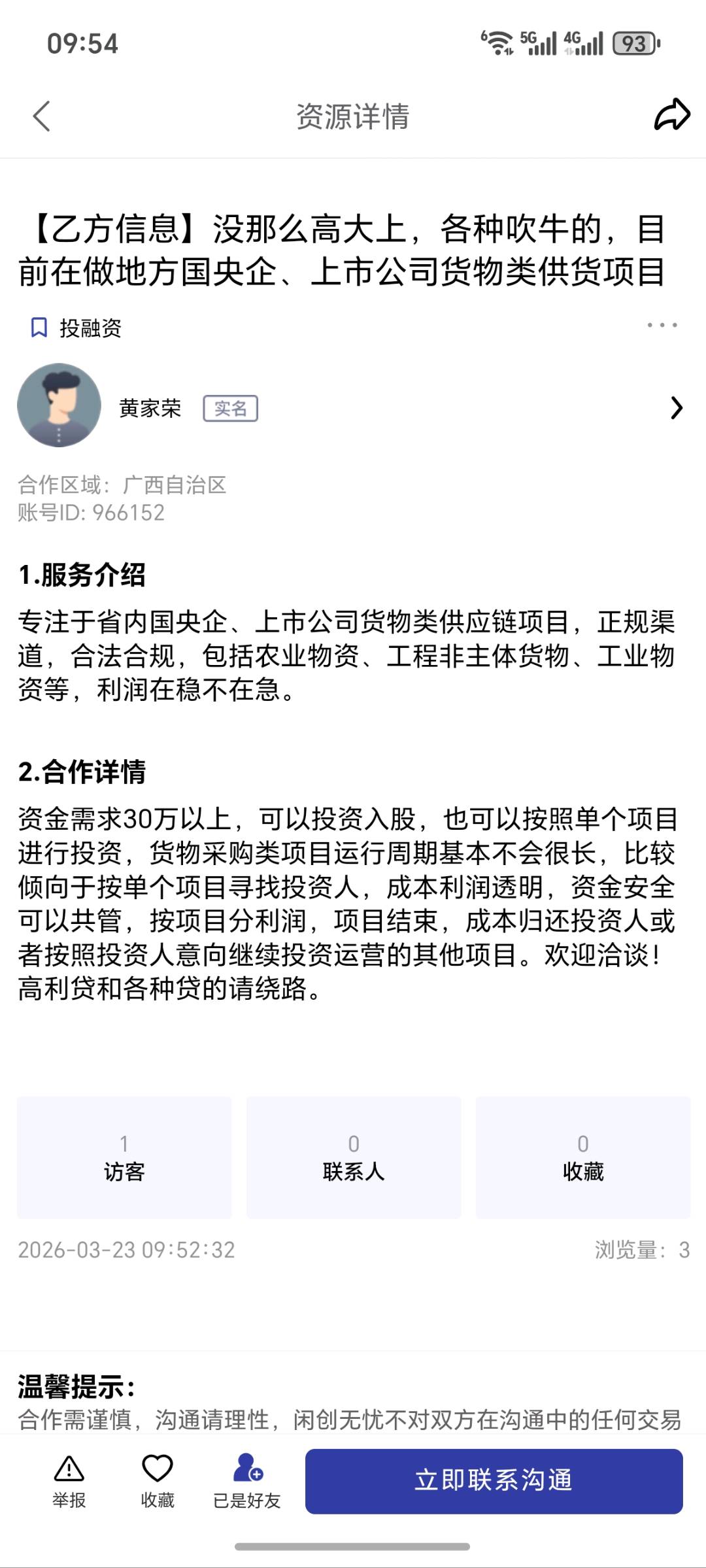Select the 联系人 contacts stat tab
Viewport: 706px width, 1568px height.
coord(354,1157)
